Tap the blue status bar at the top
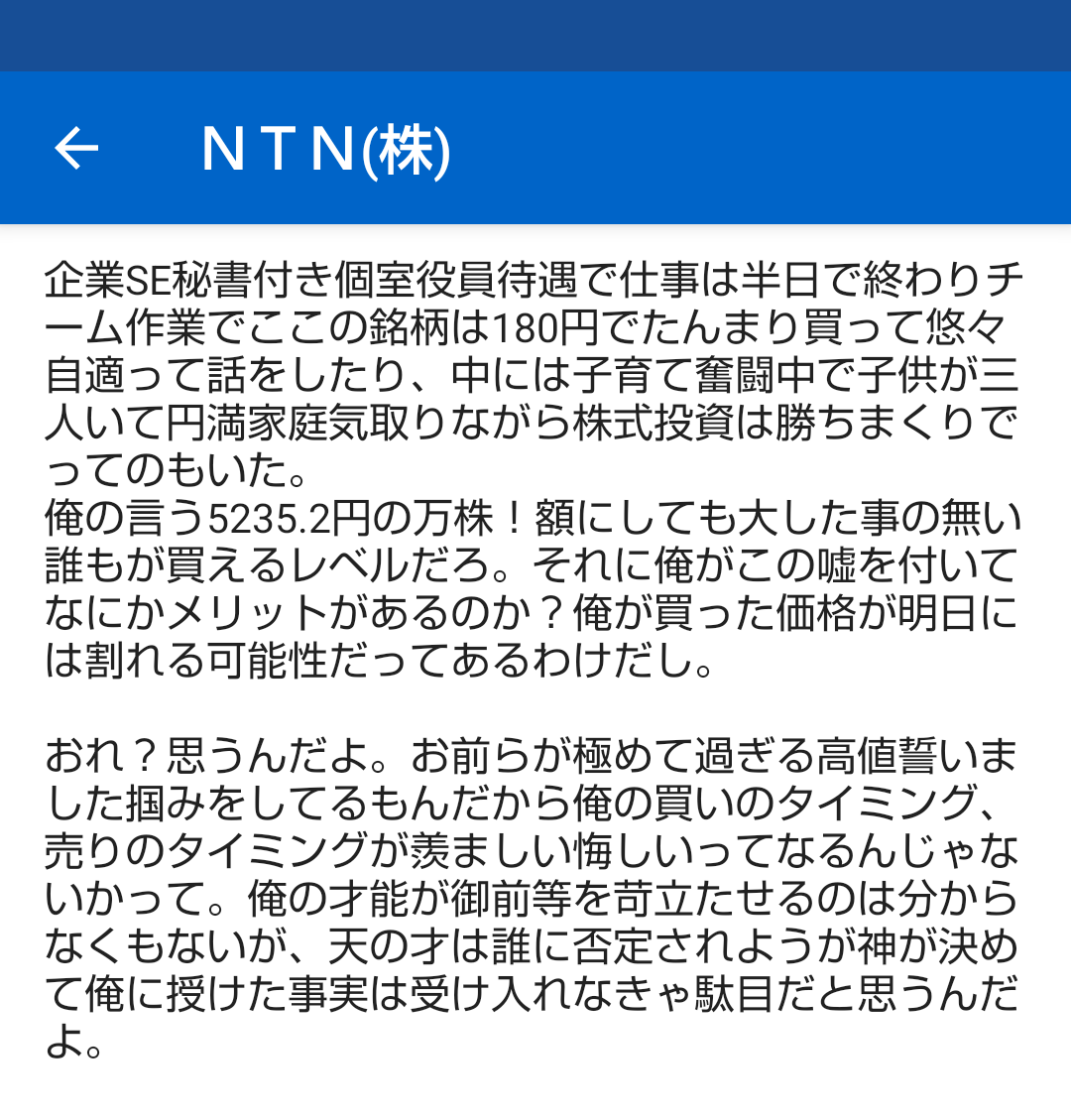1071x1120 pixels. (535, 36)
